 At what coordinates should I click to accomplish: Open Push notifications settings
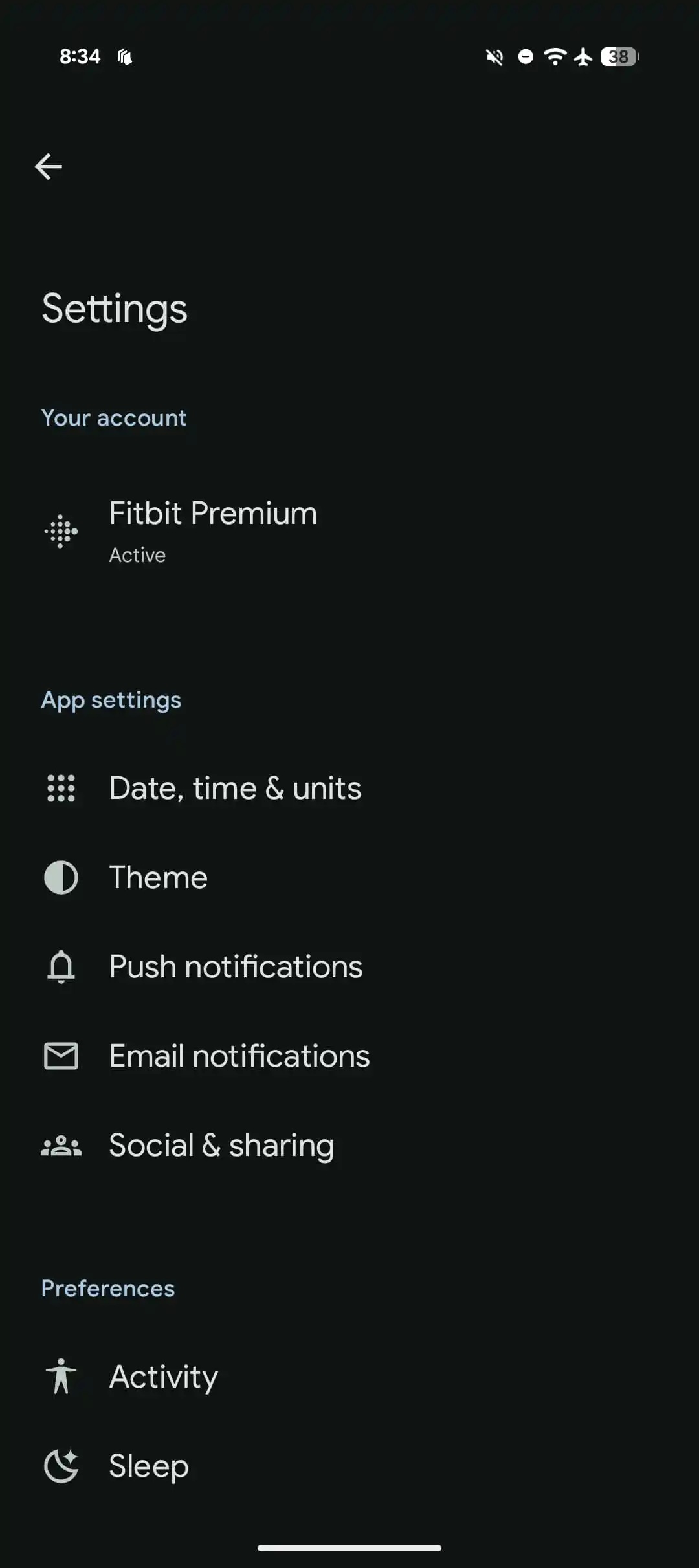pyautogui.click(x=236, y=967)
